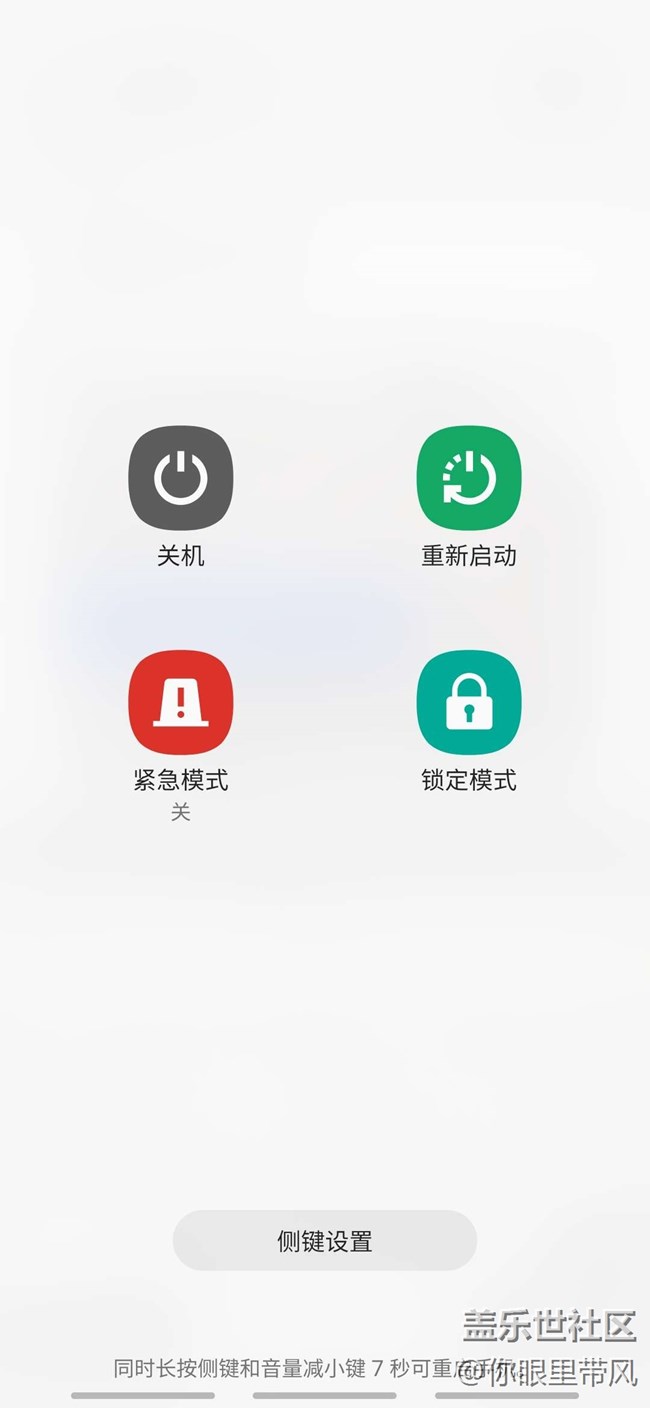Screen dimensions: 650x1408
Task: Open 侧键设置 side key settings
Action: pyautogui.click(x=324, y=1241)
